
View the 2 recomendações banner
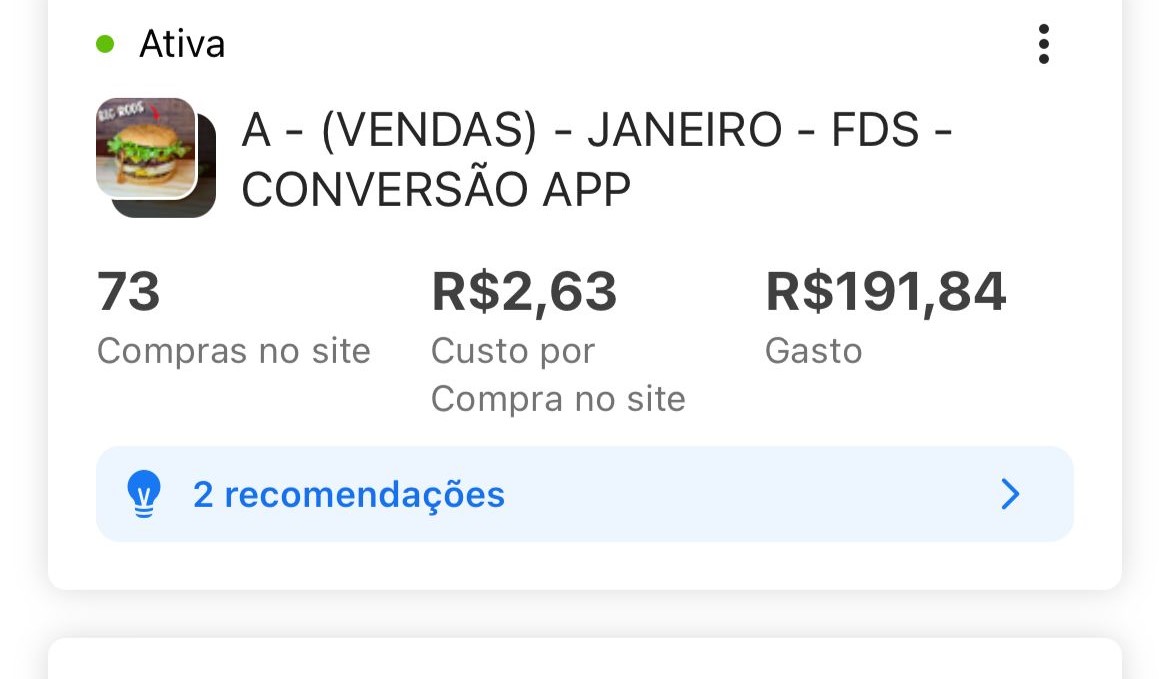pyautogui.click(x=584, y=494)
